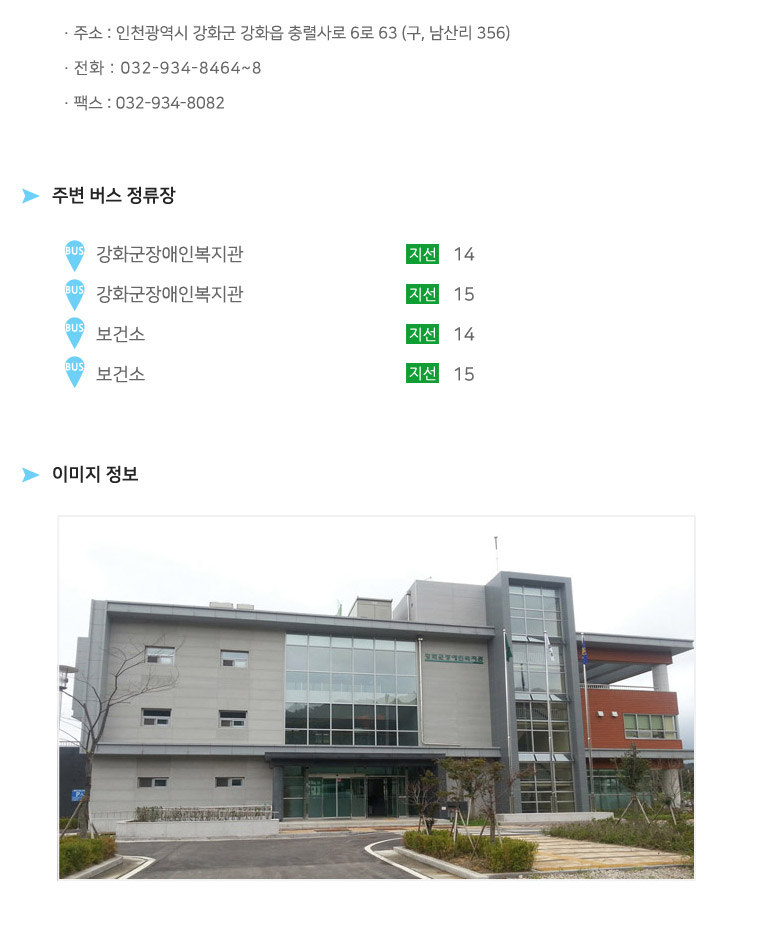Select the 보건소 stop with route 14
The height and width of the screenshot is (925, 759).
120,334
